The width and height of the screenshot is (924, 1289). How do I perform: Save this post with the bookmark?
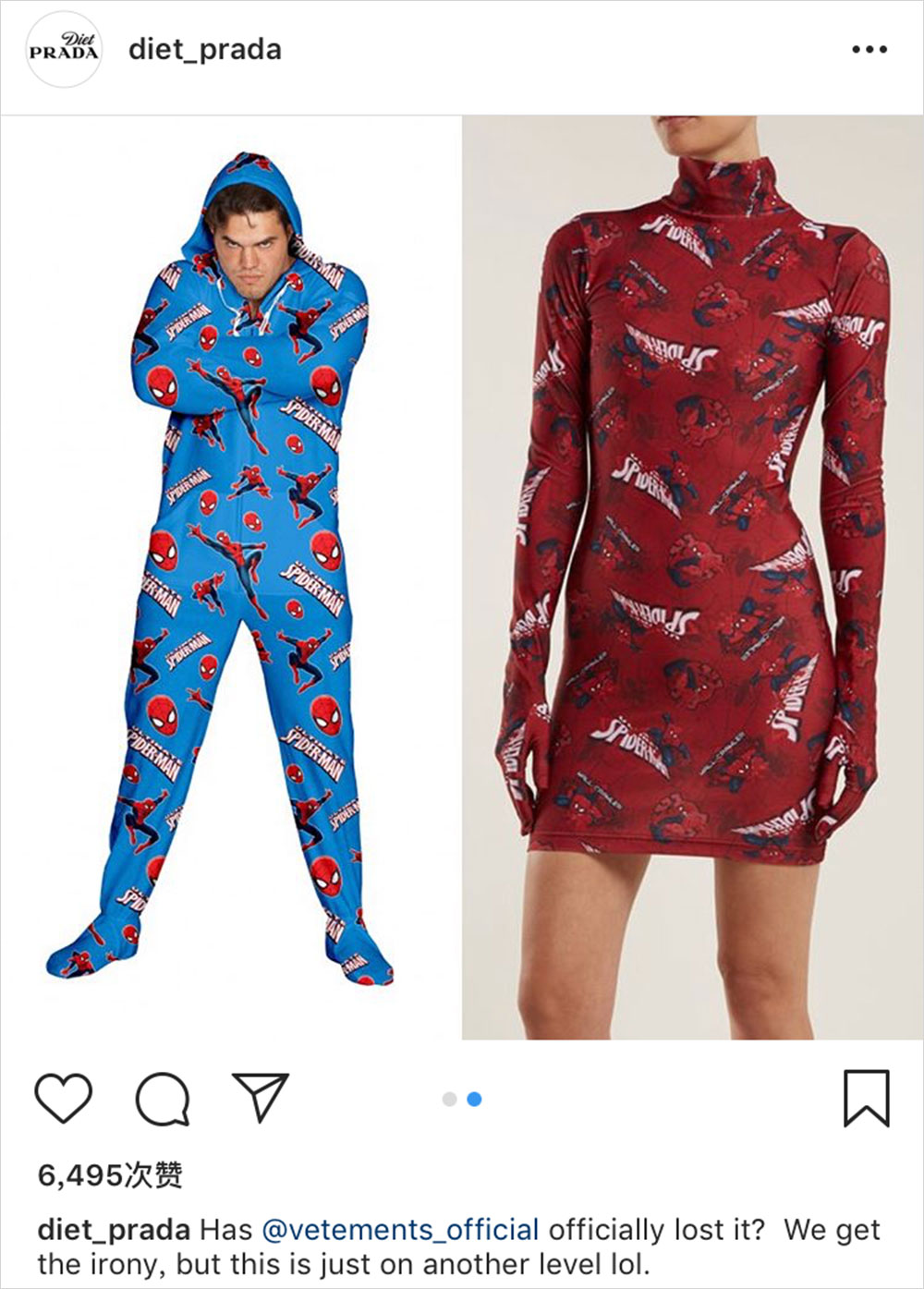(866, 1098)
